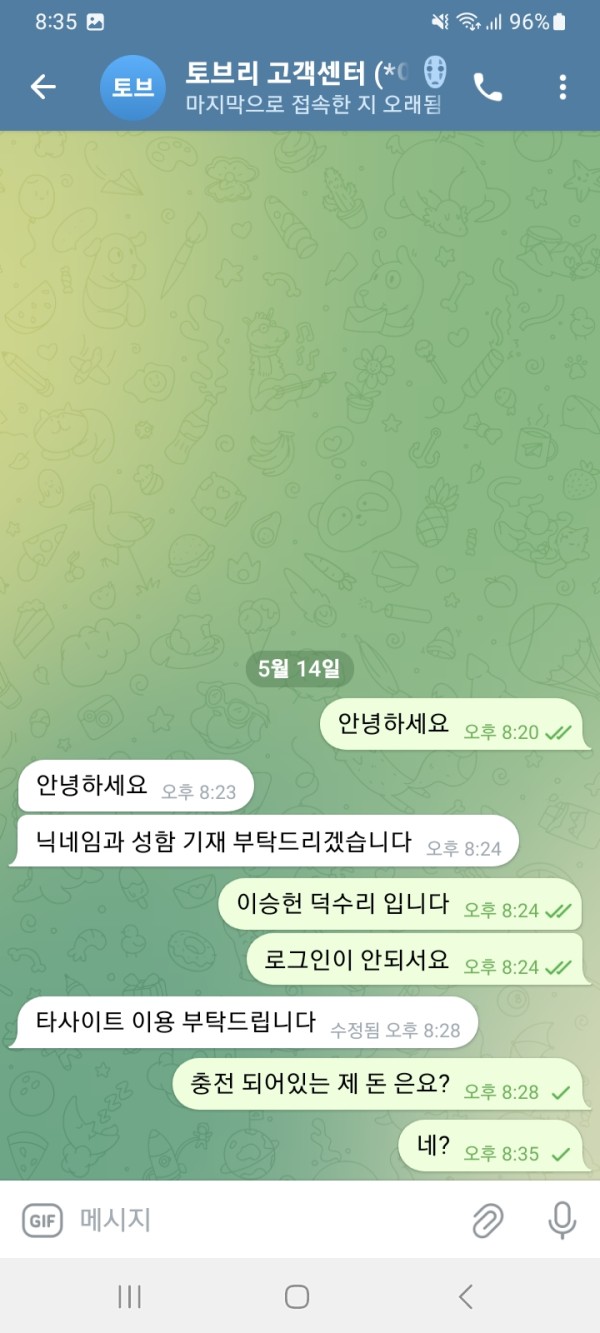Attach a file with the paperclip
600x1333 pixels.
click(x=487, y=1220)
